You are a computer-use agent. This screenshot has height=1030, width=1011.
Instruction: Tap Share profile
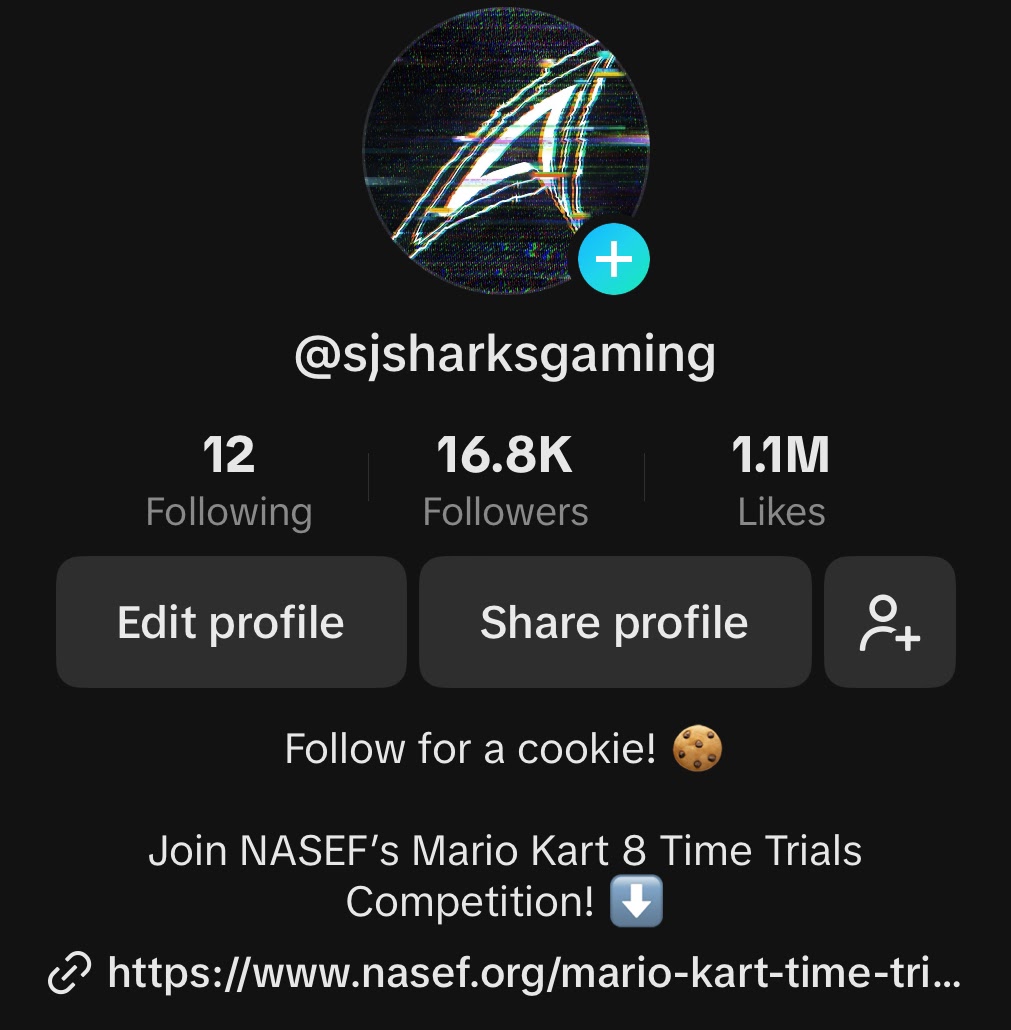tap(615, 621)
